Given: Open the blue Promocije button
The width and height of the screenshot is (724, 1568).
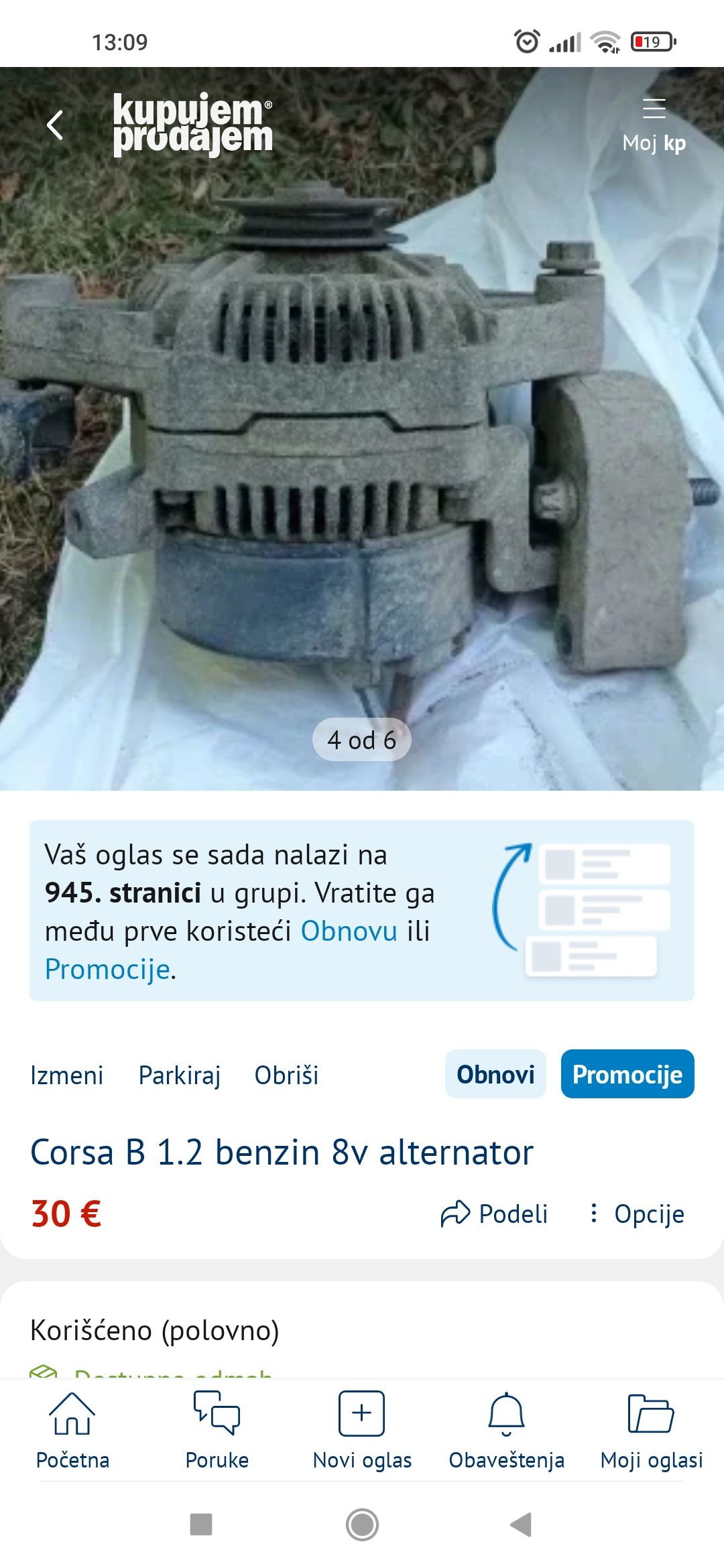Looking at the screenshot, I should pyautogui.click(x=627, y=1073).
